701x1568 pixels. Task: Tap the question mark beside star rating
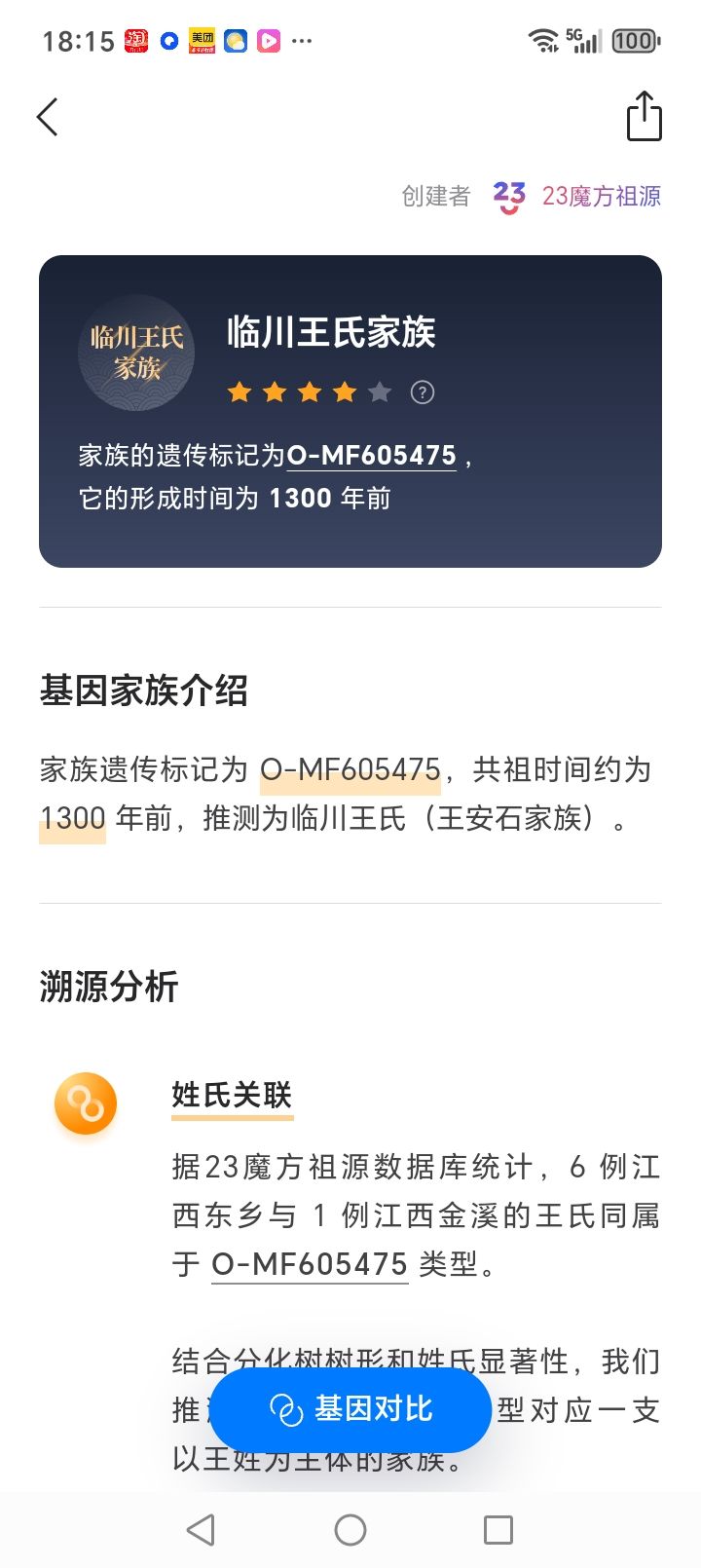(x=423, y=392)
